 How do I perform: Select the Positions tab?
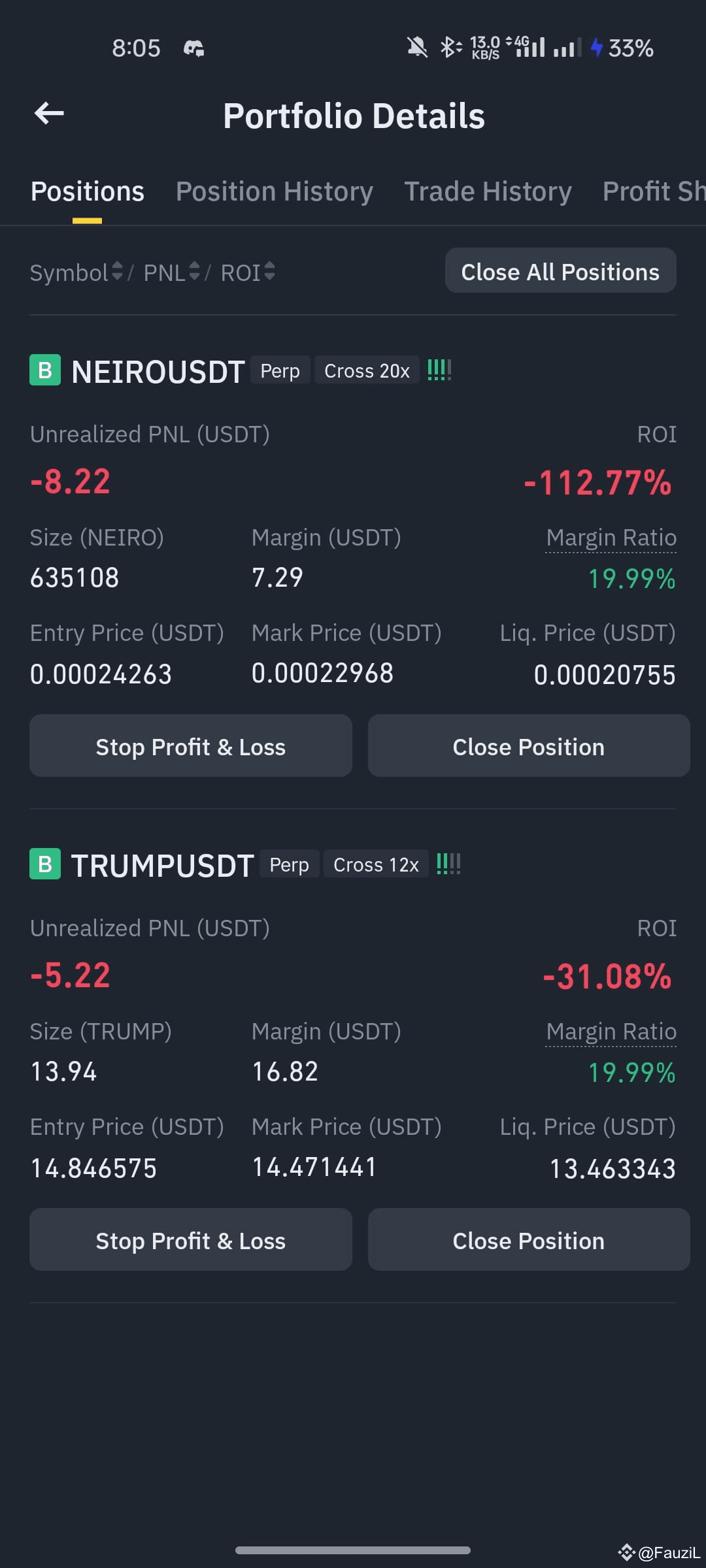(x=88, y=191)
